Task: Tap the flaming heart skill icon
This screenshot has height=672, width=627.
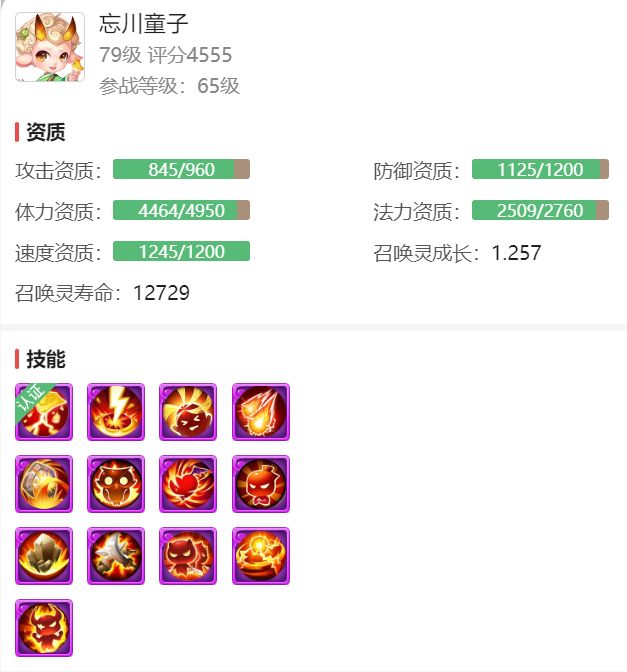Action: click(x=188, y=484)
